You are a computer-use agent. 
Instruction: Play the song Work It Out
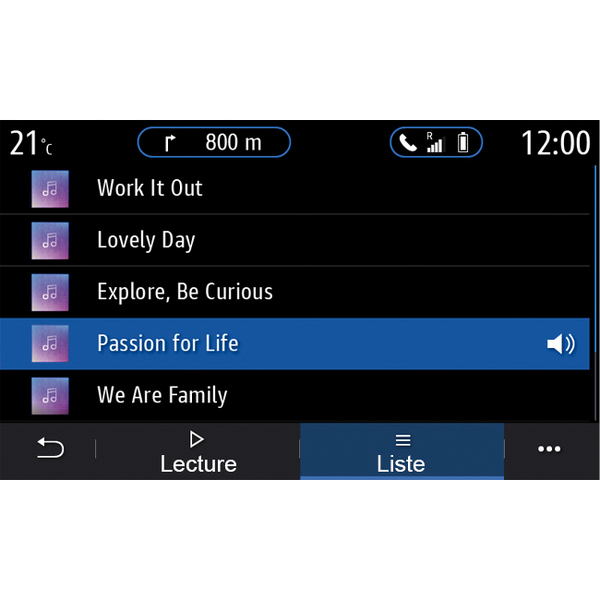[150, 188]
